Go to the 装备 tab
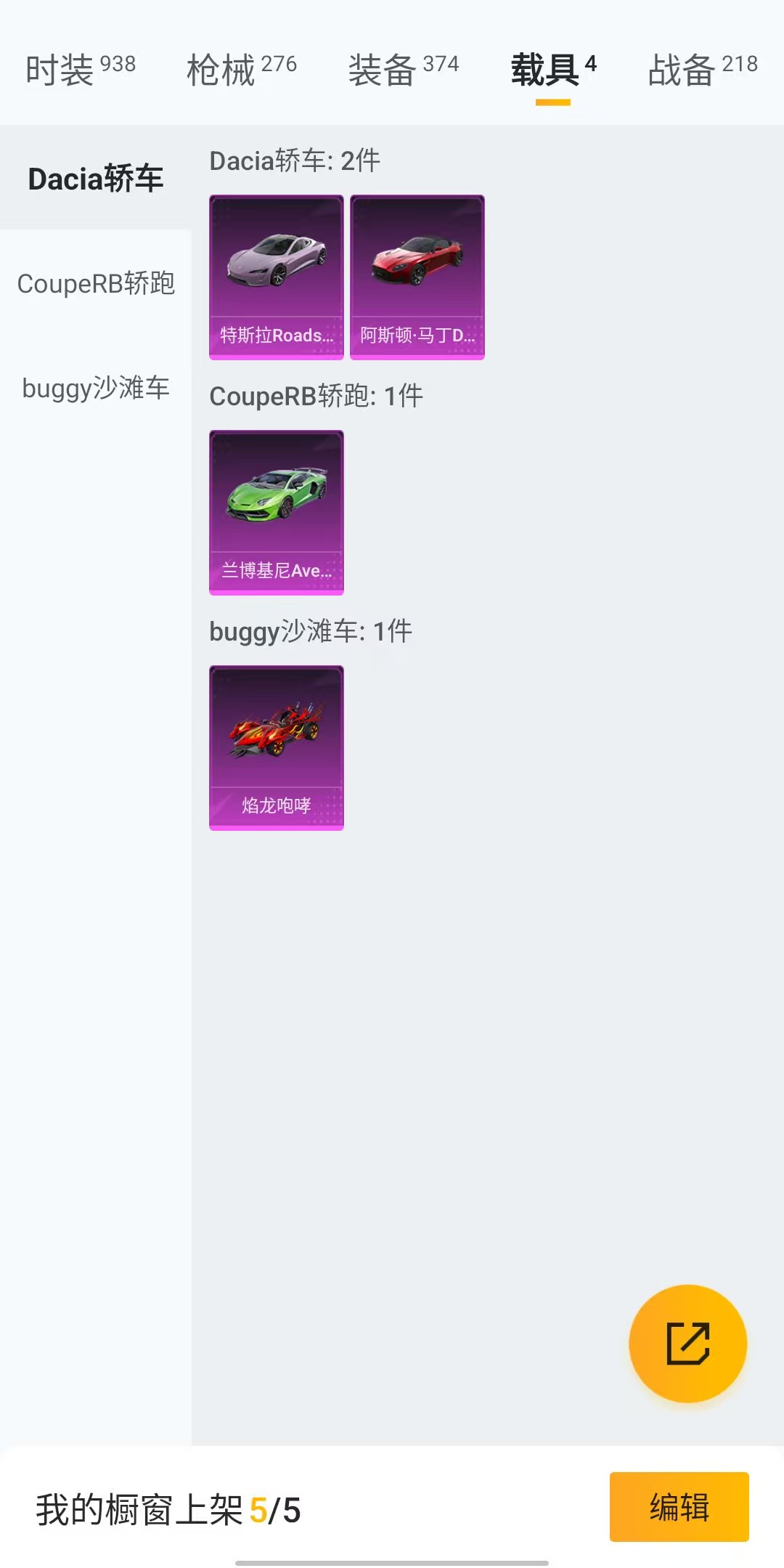 403,70
